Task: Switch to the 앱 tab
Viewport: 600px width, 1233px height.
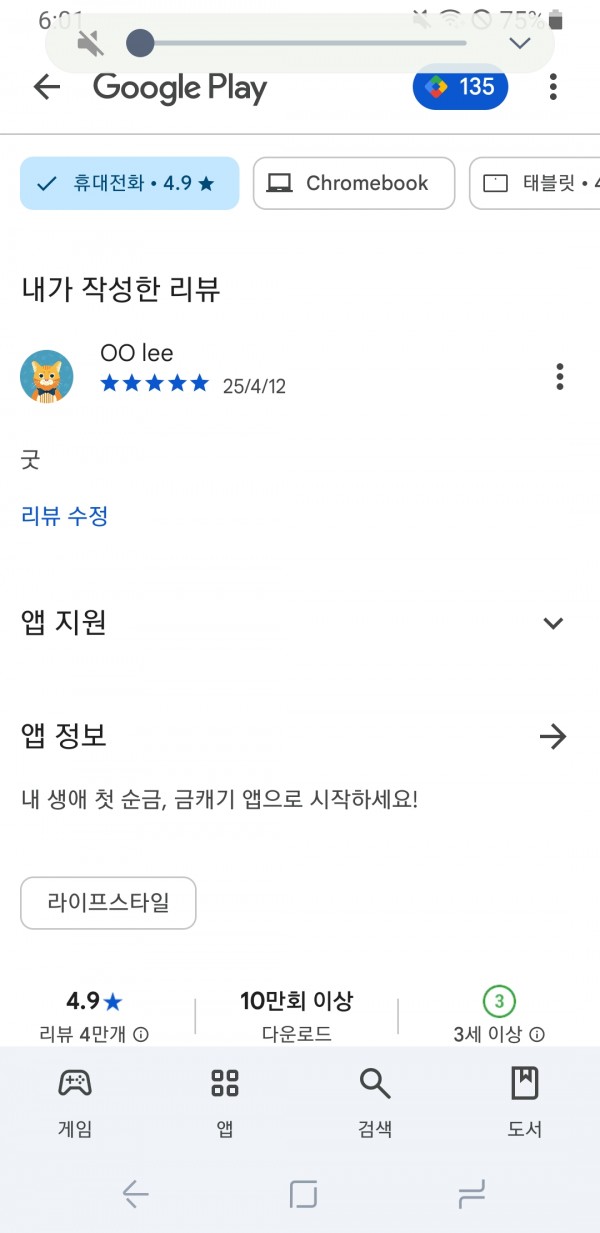Action: [225, 1100]
